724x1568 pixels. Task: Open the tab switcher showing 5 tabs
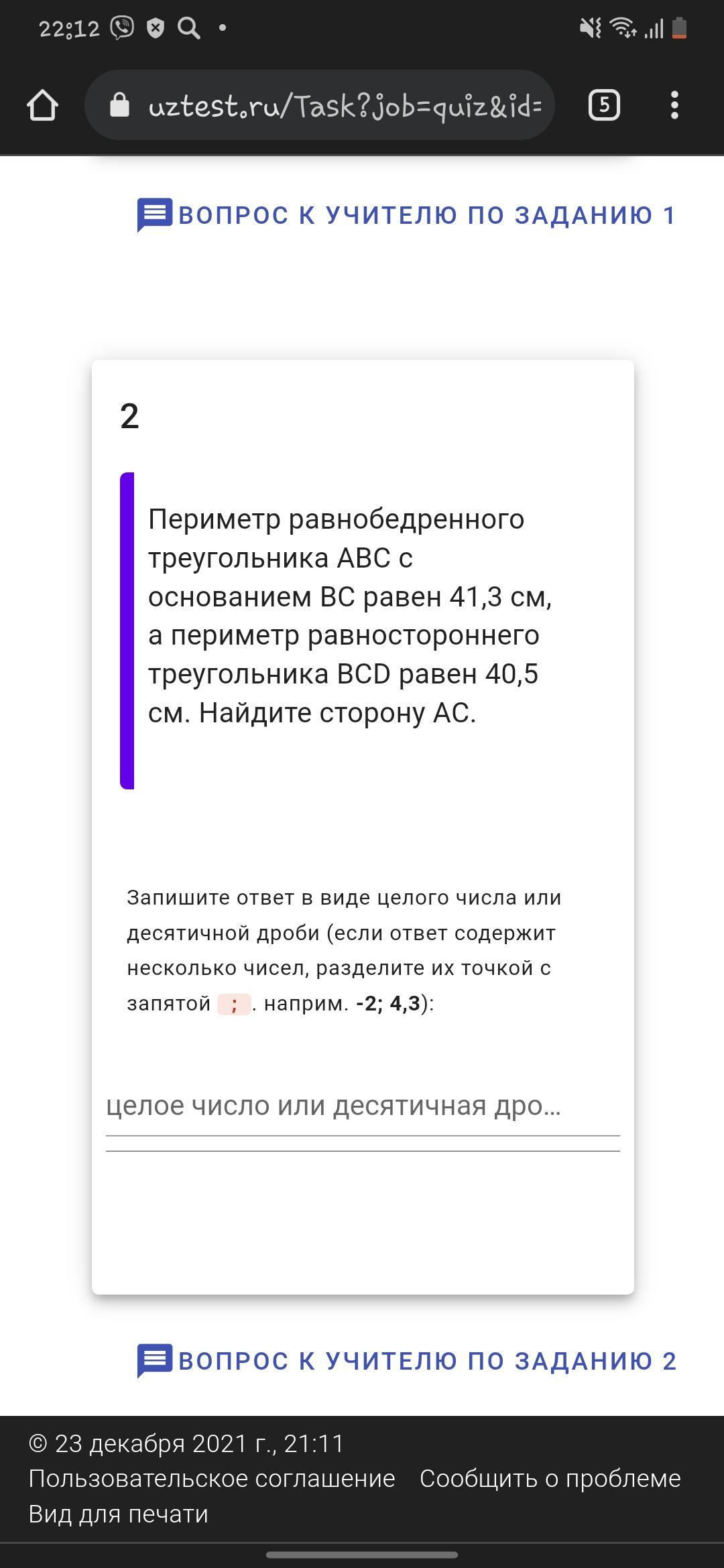(x=604, y=105)
